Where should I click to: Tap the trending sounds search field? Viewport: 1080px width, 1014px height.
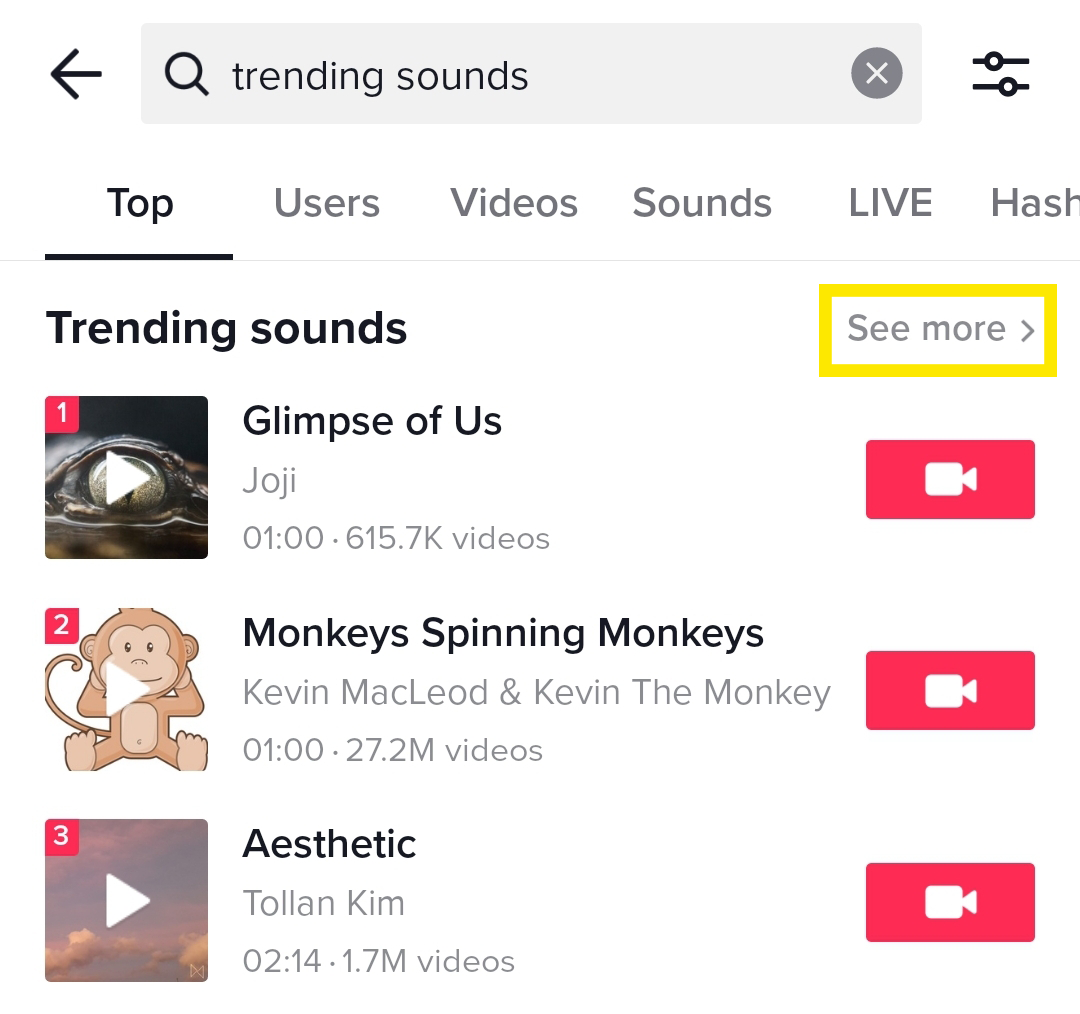tap(500, 75)
